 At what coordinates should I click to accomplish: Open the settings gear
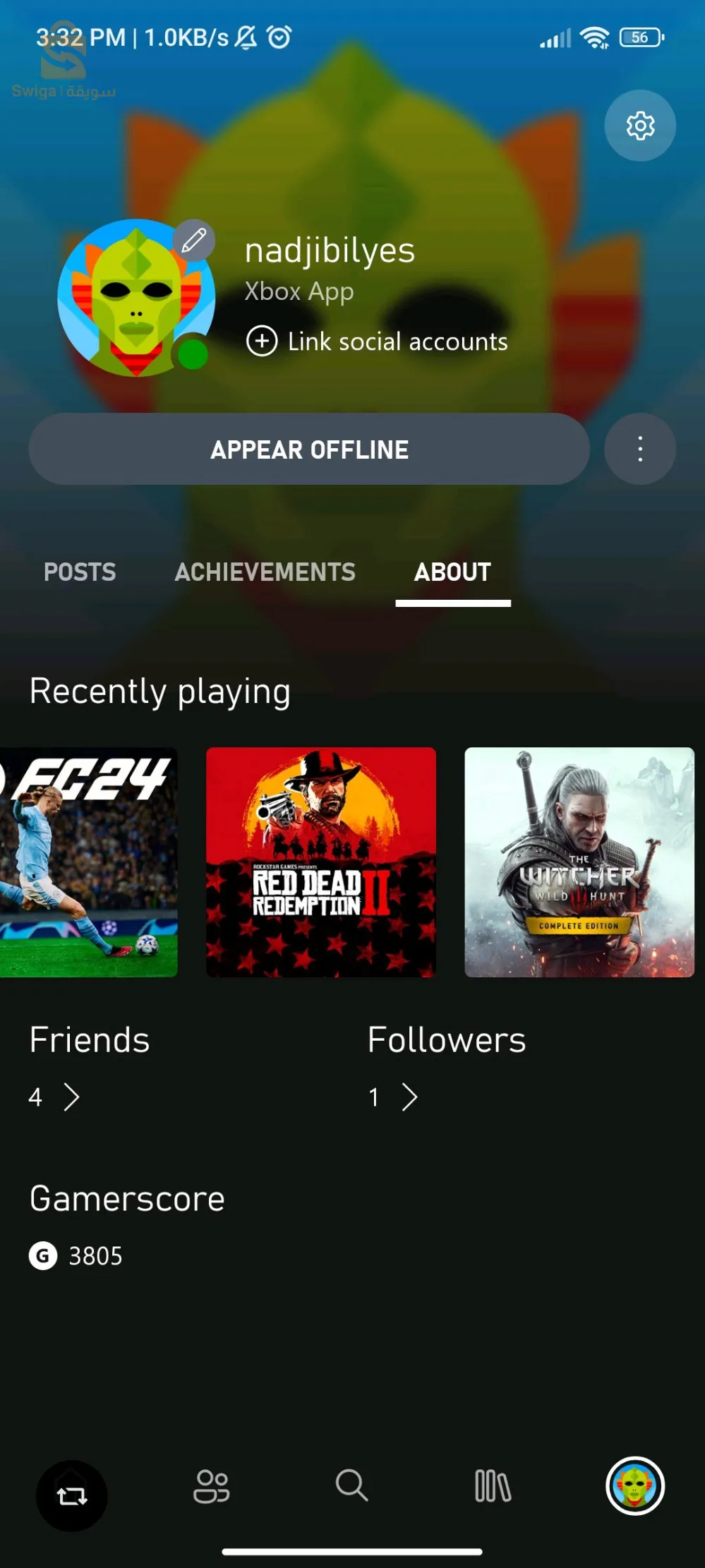pos(640,126)
